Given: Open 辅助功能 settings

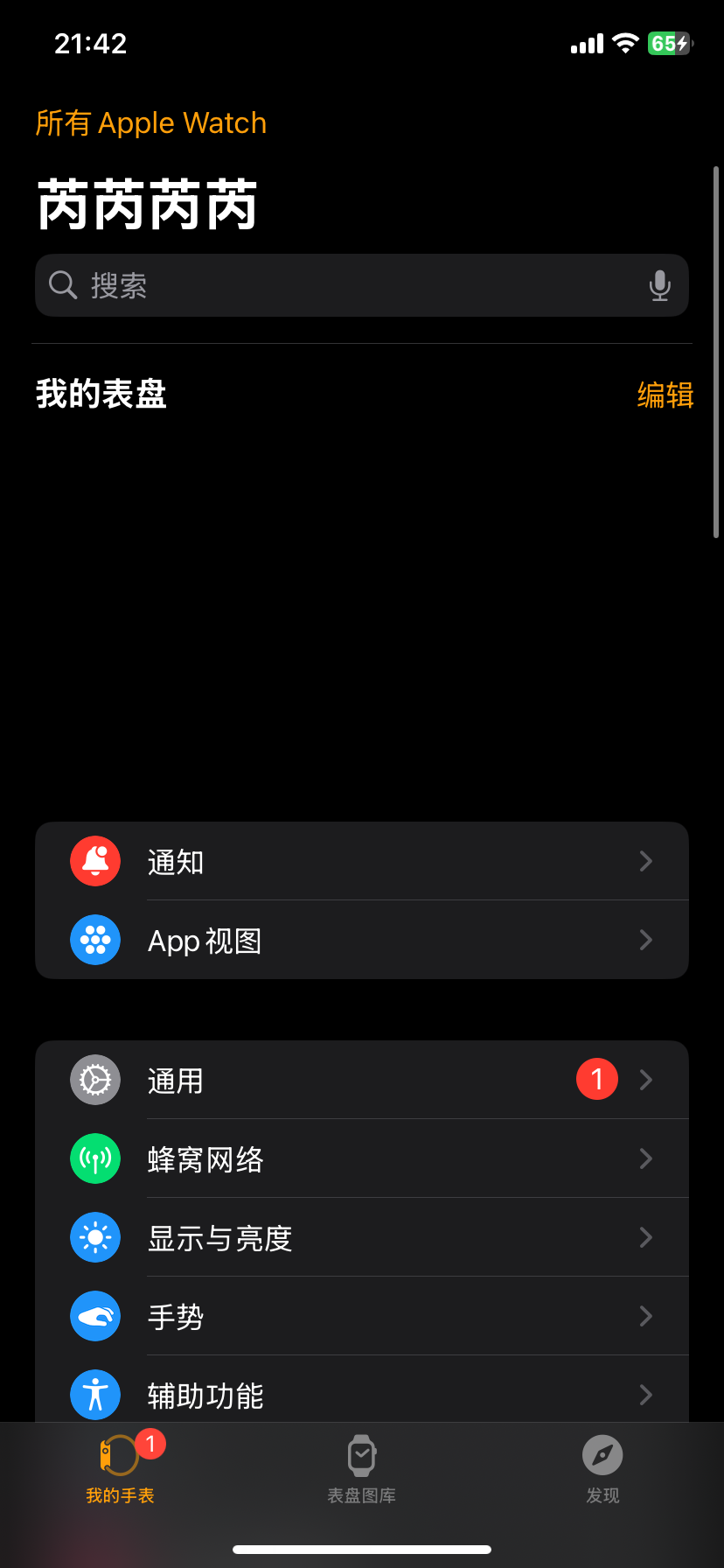Looking at the screenshot, I should click(x=362, y=1394).
